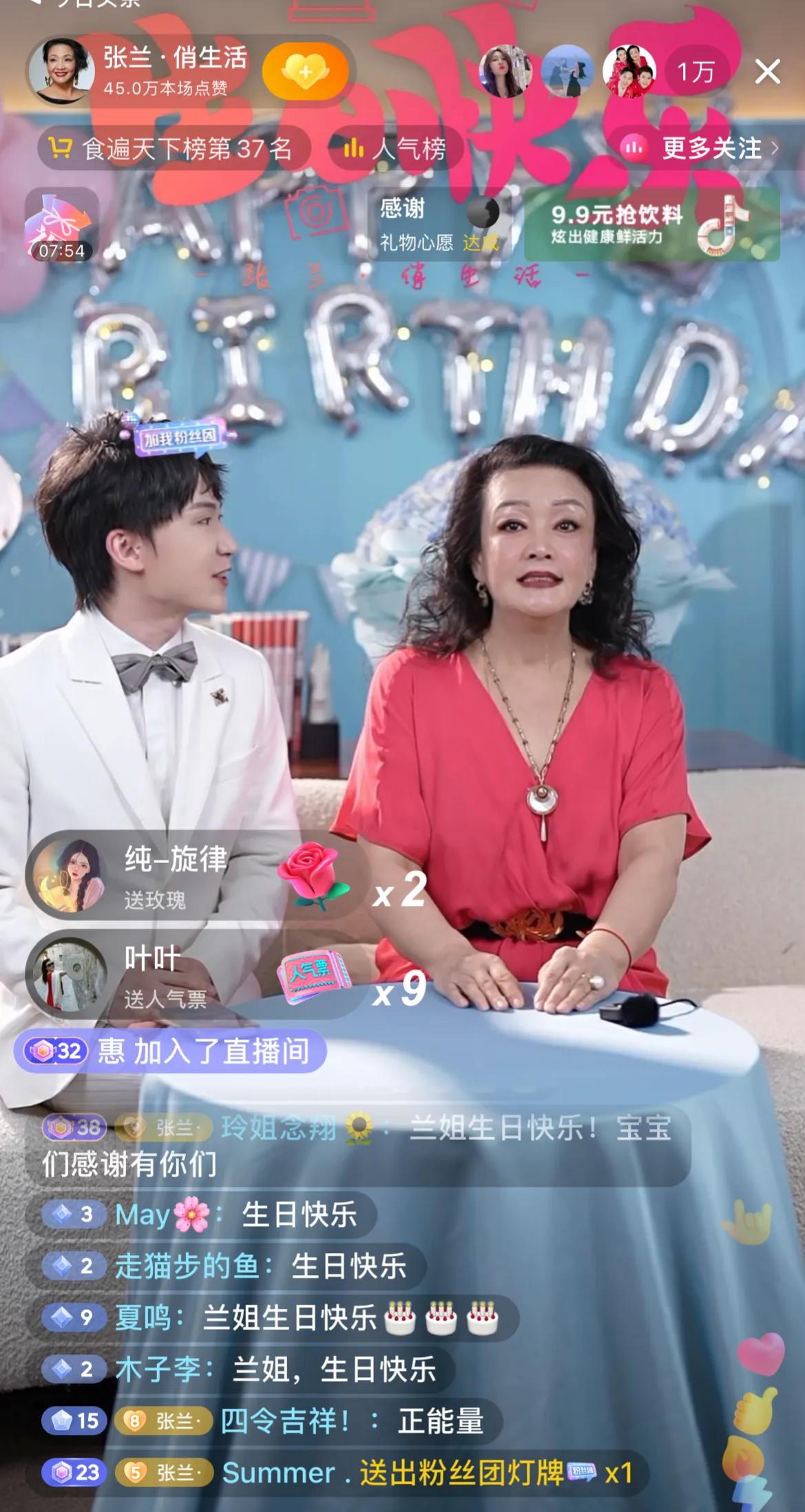The width and height of the screenshot is (805, 1512).
Task: Open 叶叶 gift sender profile
Action: [x=70, y=974]
